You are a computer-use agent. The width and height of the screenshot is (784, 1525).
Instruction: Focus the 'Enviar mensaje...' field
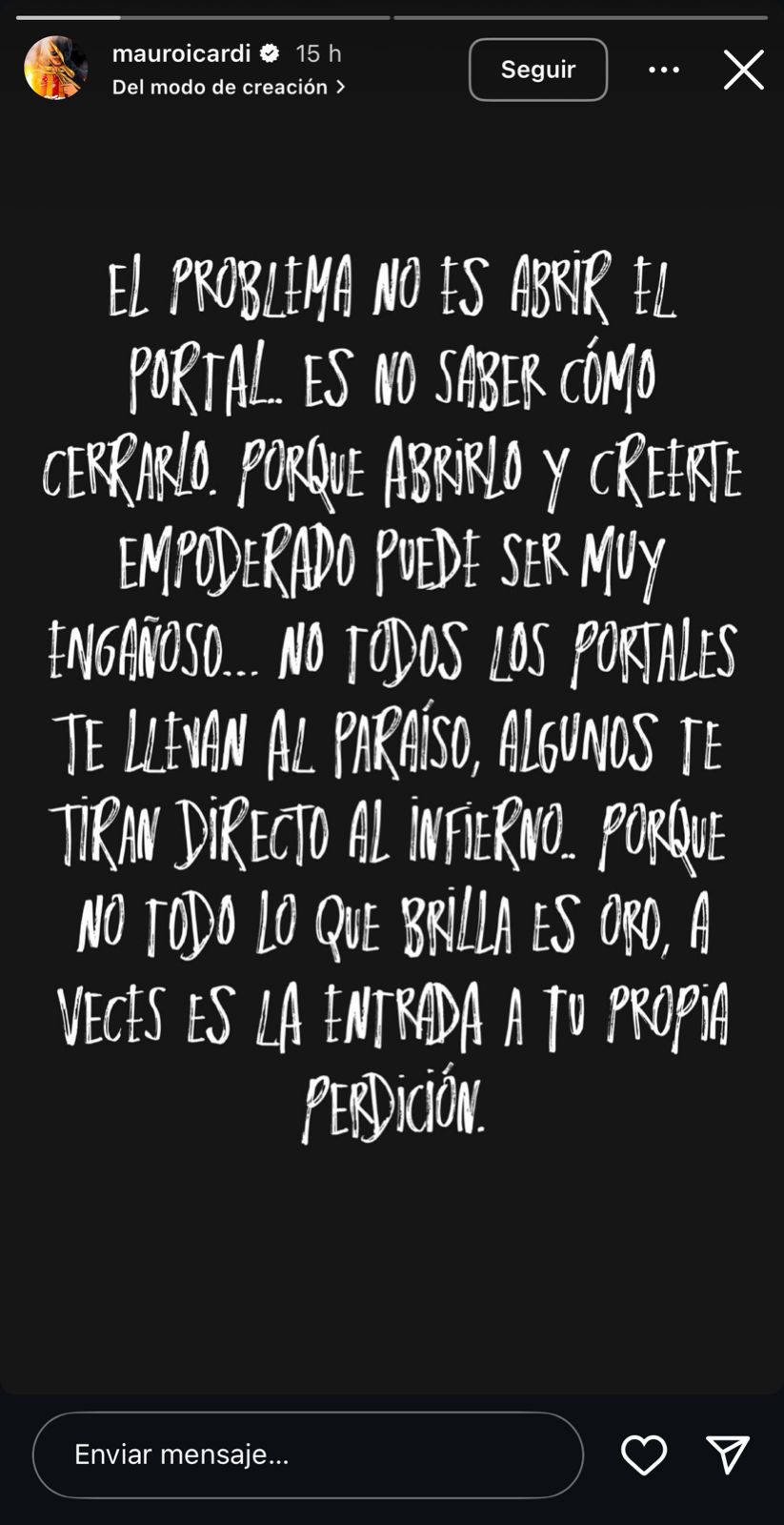[308, 1454]
